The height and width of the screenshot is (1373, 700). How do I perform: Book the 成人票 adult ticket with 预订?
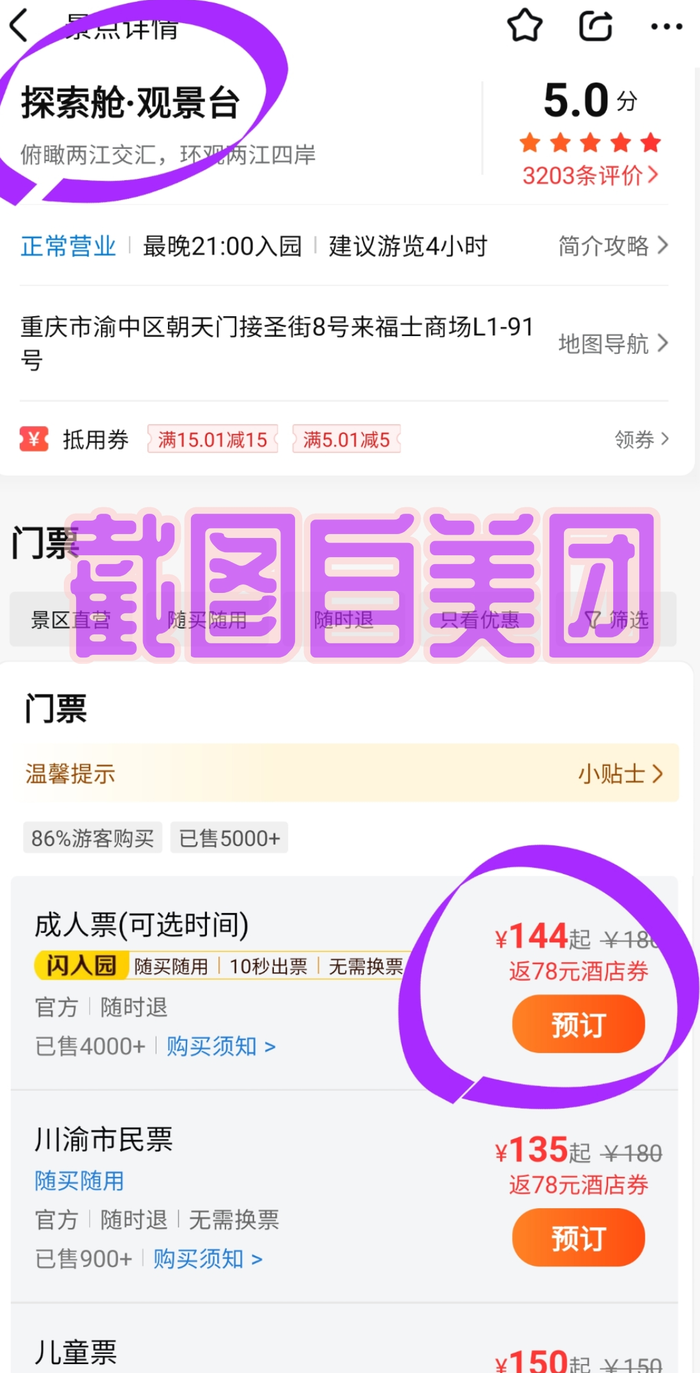pyautogui.click(x=578, y=1026)
